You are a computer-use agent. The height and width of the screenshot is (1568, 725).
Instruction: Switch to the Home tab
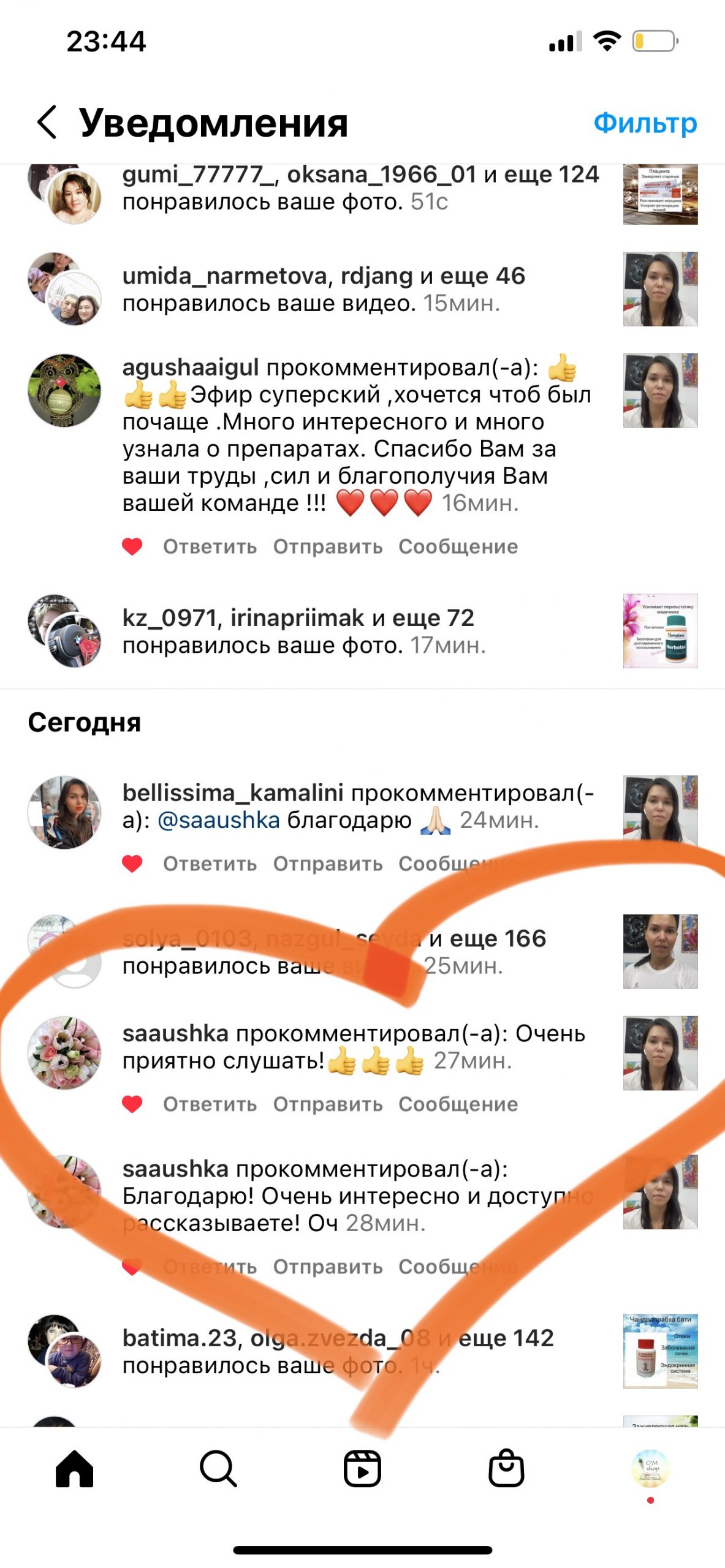[x=74, y=1468]
